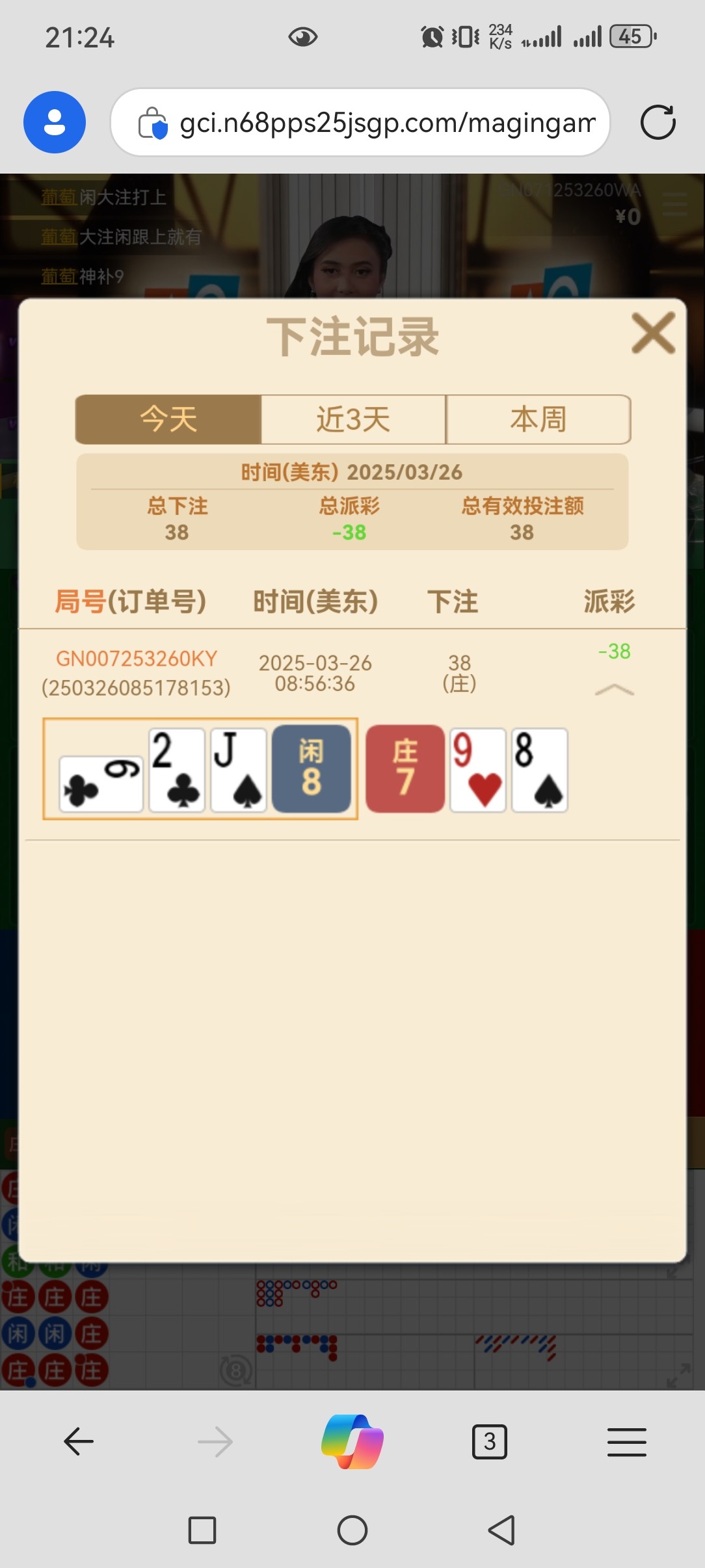The width and height of the screenshot is (705, 1568).
Task: Close the 下注记录 dialog
Action: [653, 333]
